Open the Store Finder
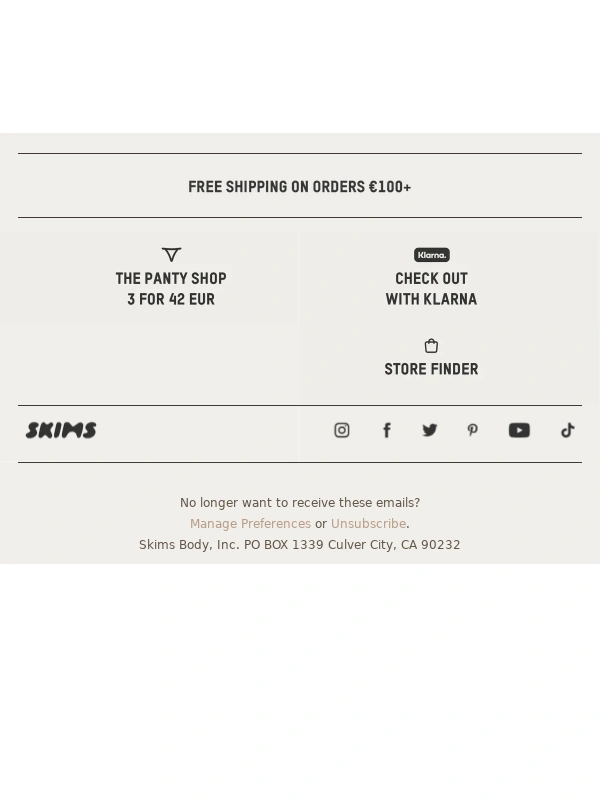 [431, 368]
